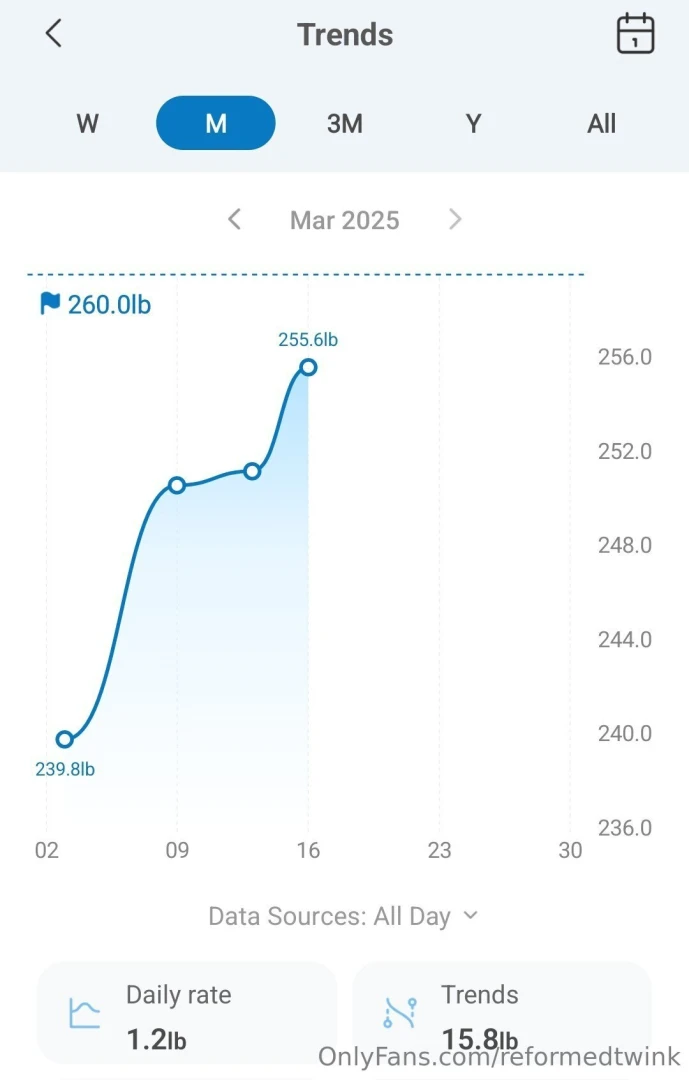Viewport: 689px width, 1080px height.
Task: Select the 255.6lb data point
Action: (308, 367)
